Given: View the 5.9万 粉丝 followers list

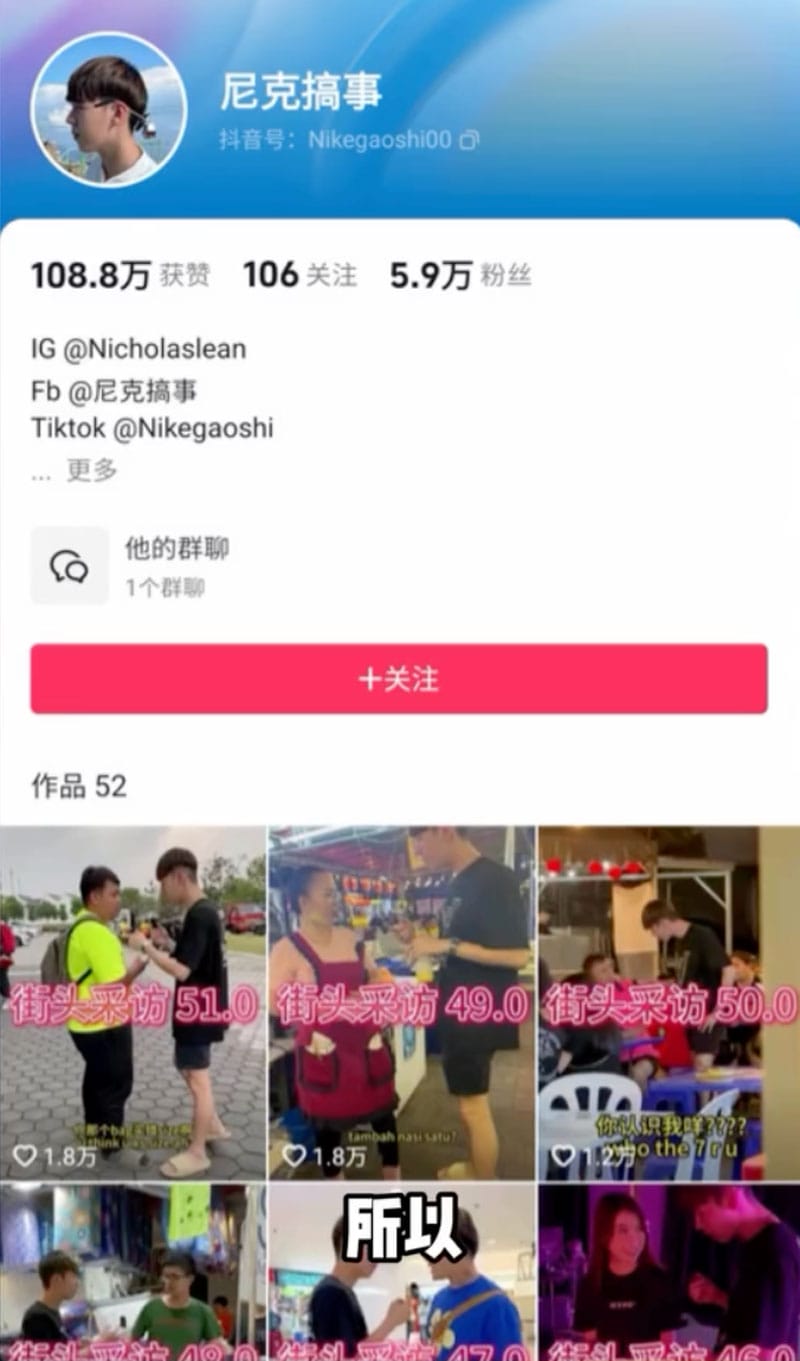Looking at the screenshot, I should coord(460,275).
